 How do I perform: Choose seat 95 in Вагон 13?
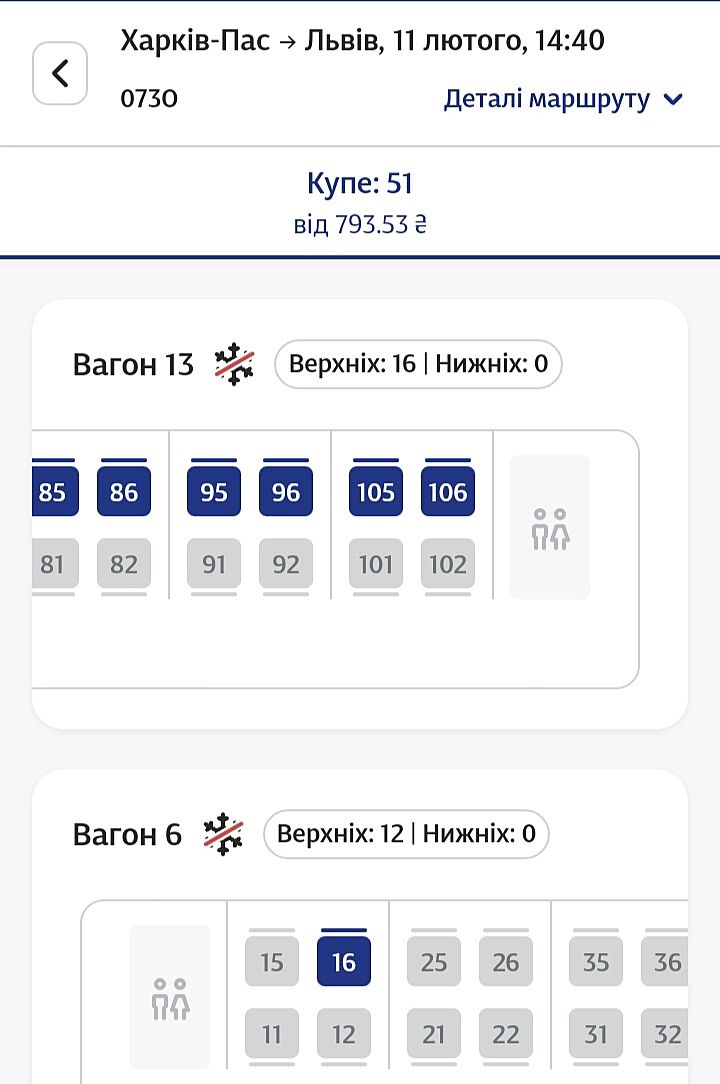pos(214,492)
